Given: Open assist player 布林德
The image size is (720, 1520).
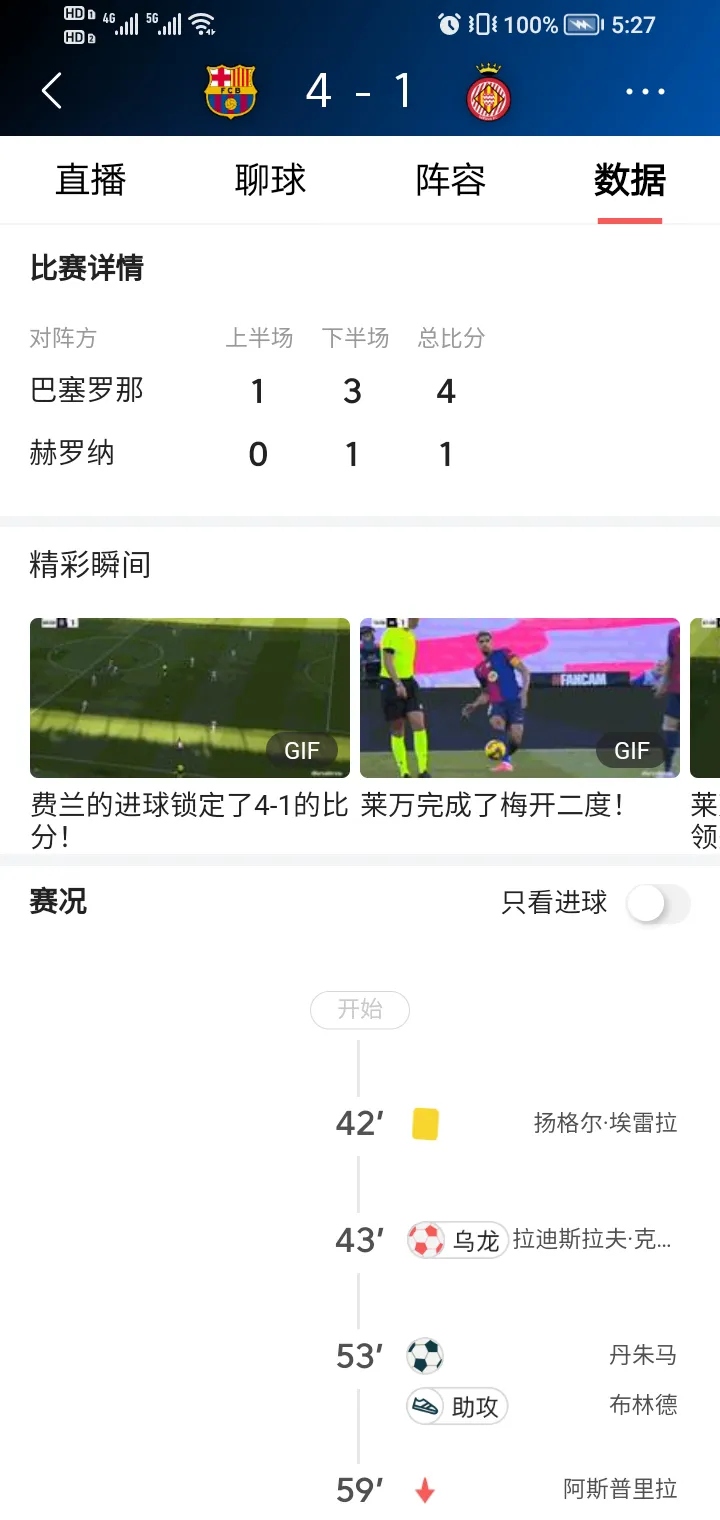Looking at the screenshot, I should click(644, 1406).
